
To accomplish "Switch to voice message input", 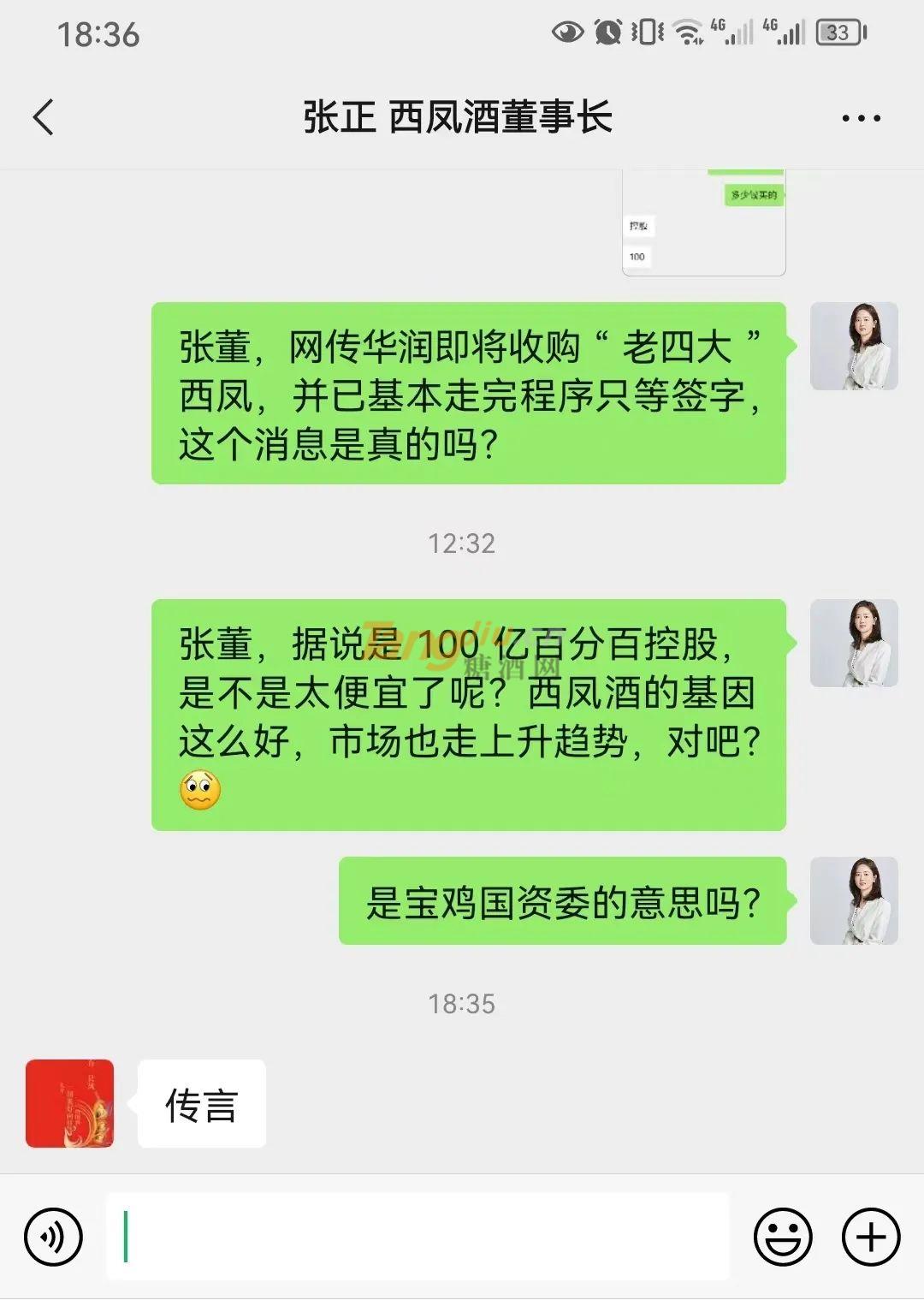I will 53,1237.
